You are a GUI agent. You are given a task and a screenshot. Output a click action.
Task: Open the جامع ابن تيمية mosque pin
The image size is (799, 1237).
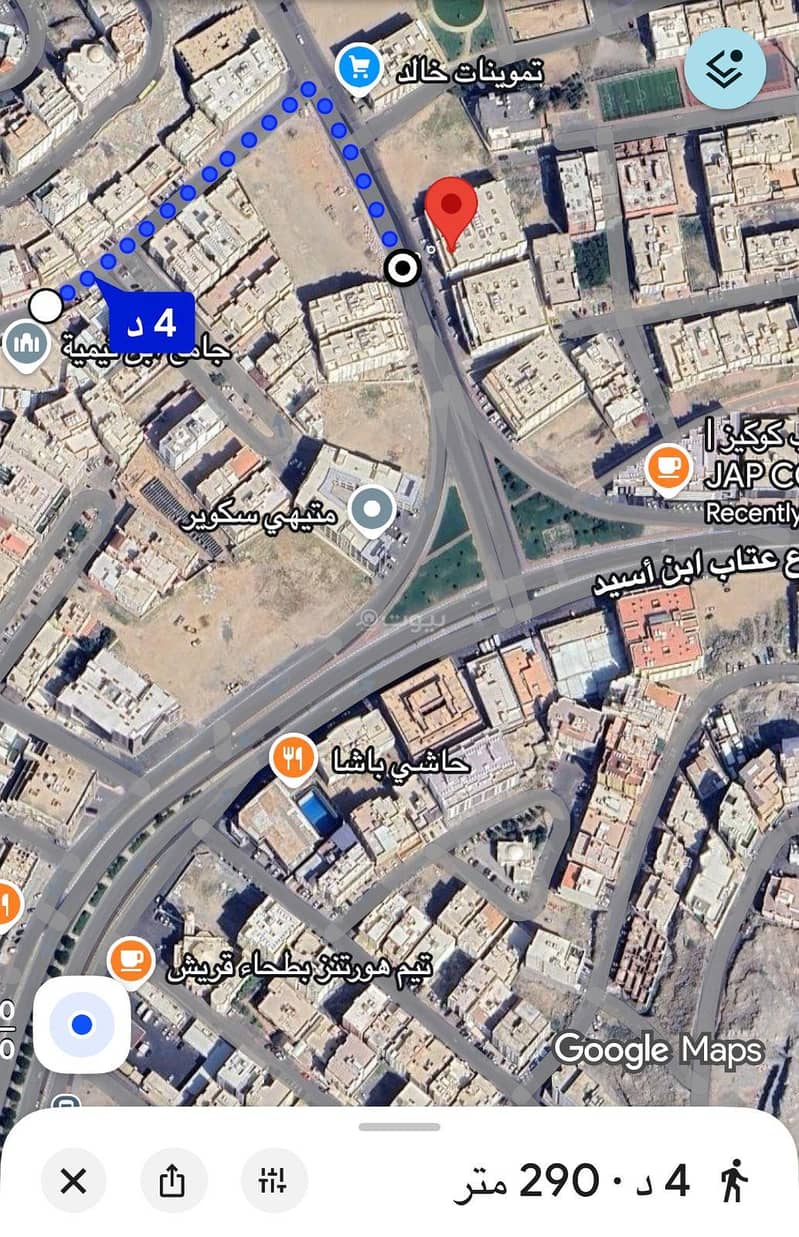(27, 346)
